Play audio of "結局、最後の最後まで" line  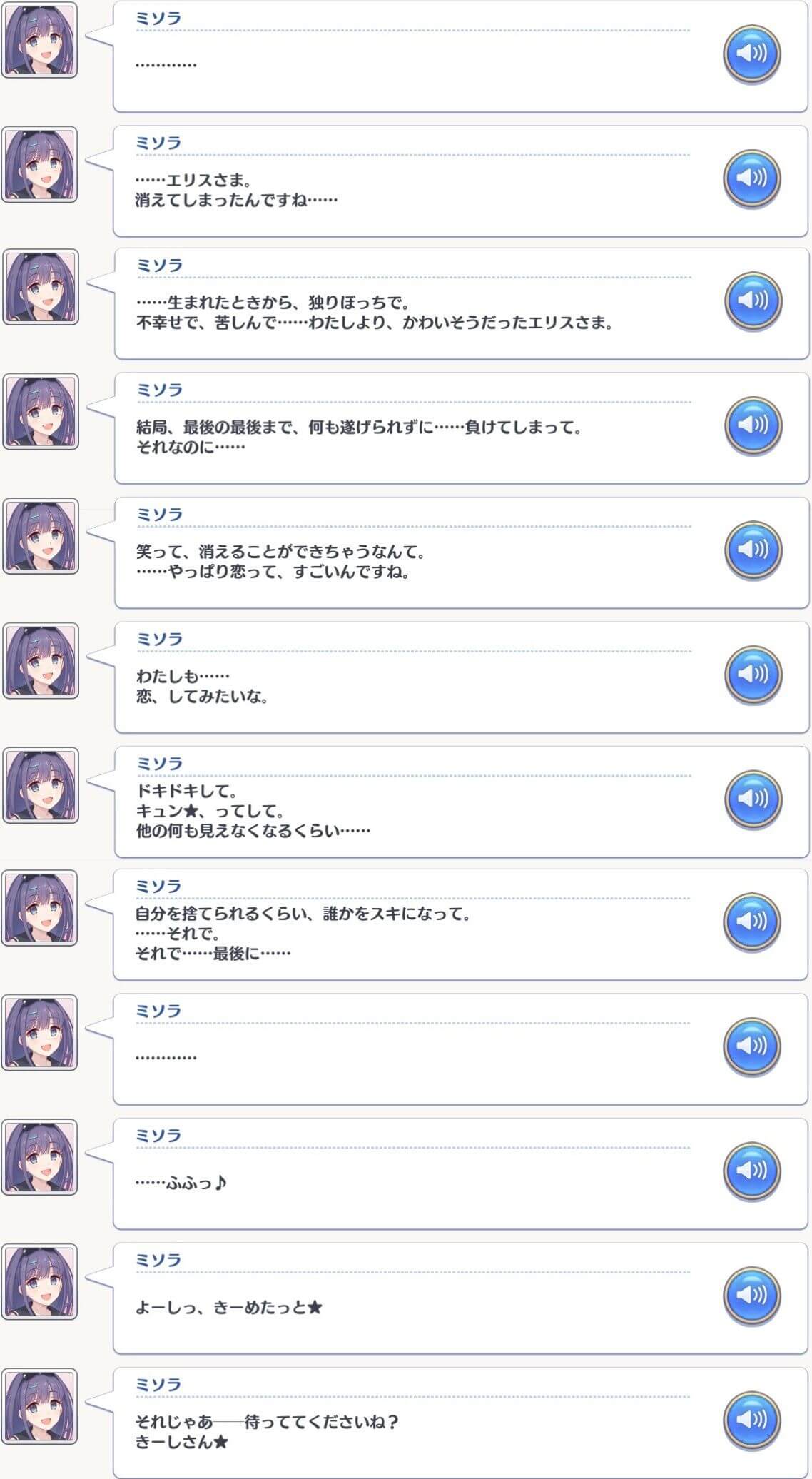(753, 425)
